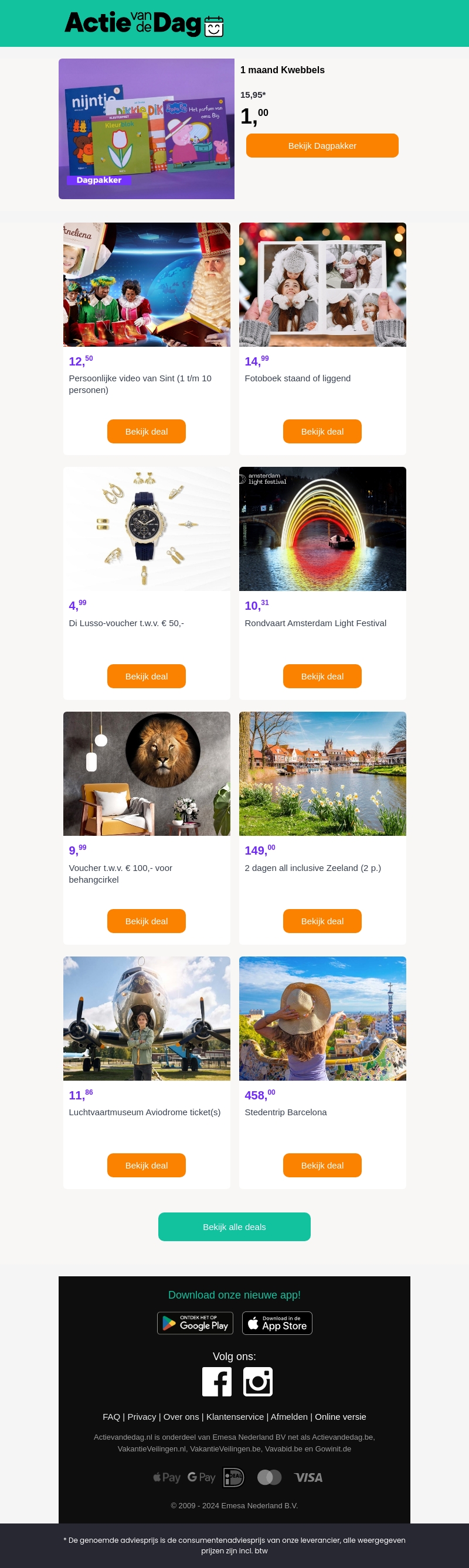
Task: View deal for Persoonlijke video van Sint
Action: pyautogui.click(x=146, y=432)
